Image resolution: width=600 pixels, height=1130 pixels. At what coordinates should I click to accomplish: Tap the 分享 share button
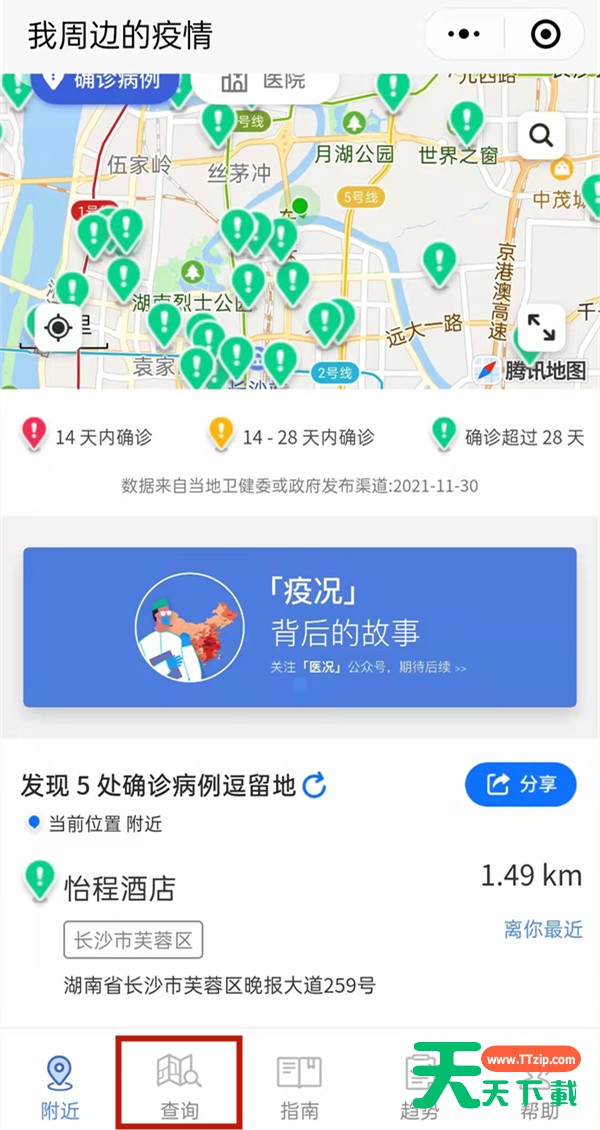[521, 784]
